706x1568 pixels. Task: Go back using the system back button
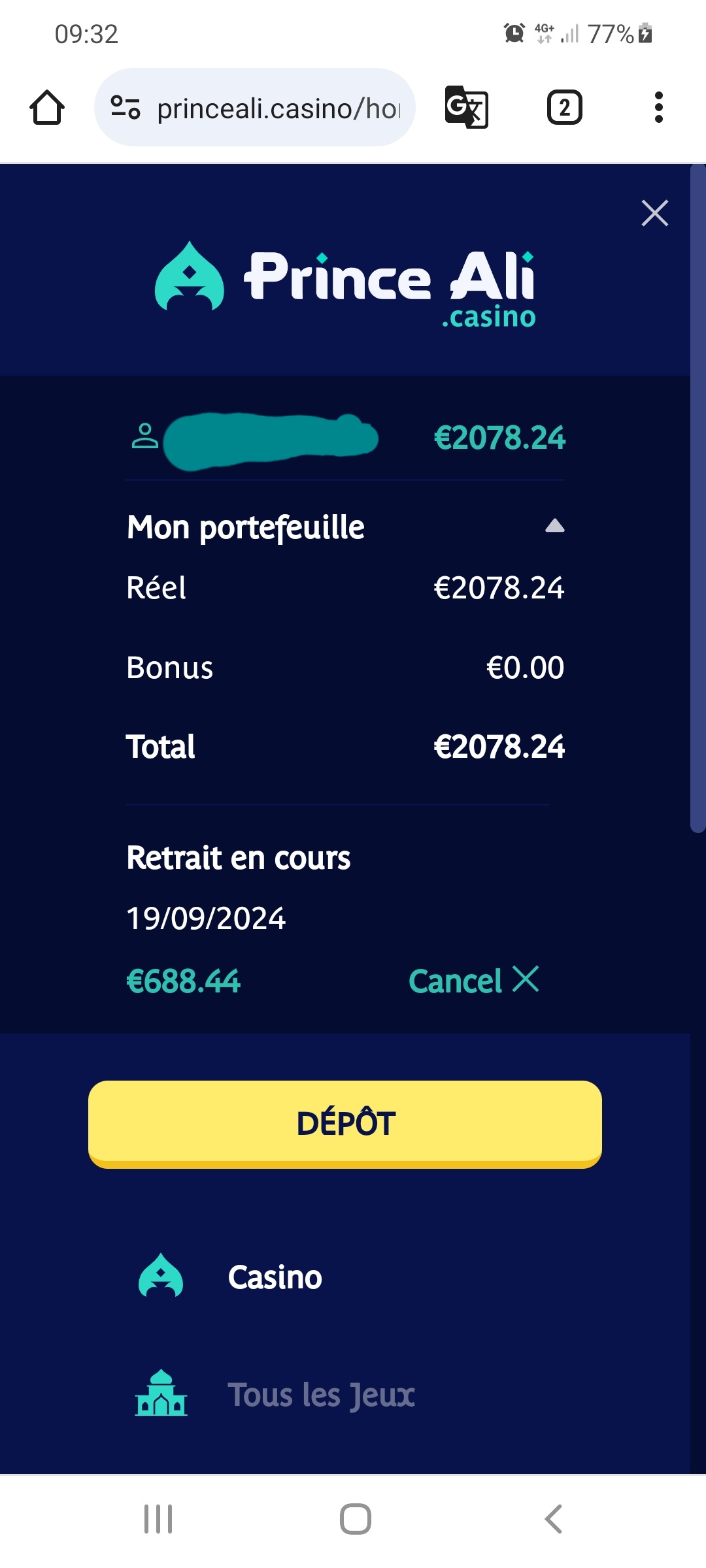click(x=553, y=1518)
